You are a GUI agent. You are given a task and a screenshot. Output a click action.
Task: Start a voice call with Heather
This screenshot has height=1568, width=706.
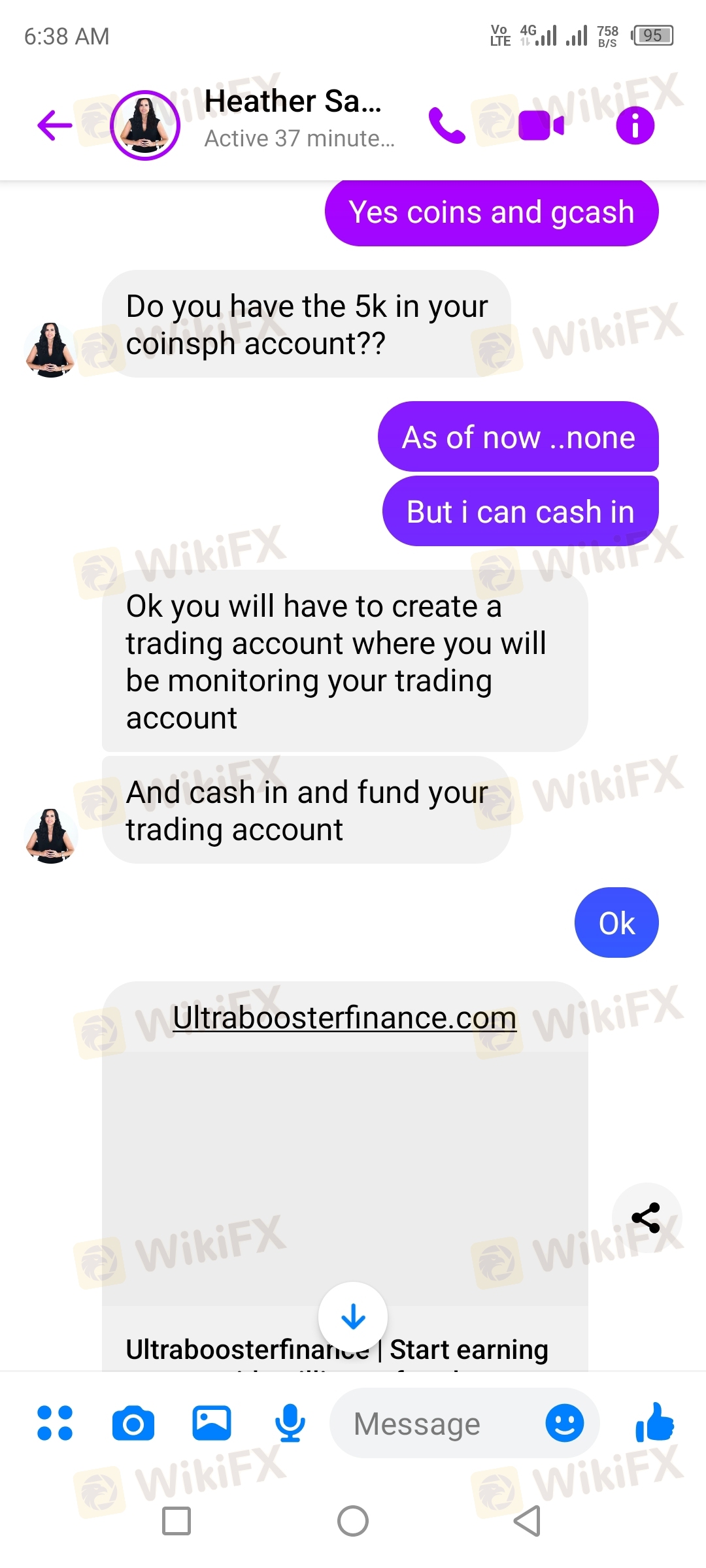click(x=446, y=125)
